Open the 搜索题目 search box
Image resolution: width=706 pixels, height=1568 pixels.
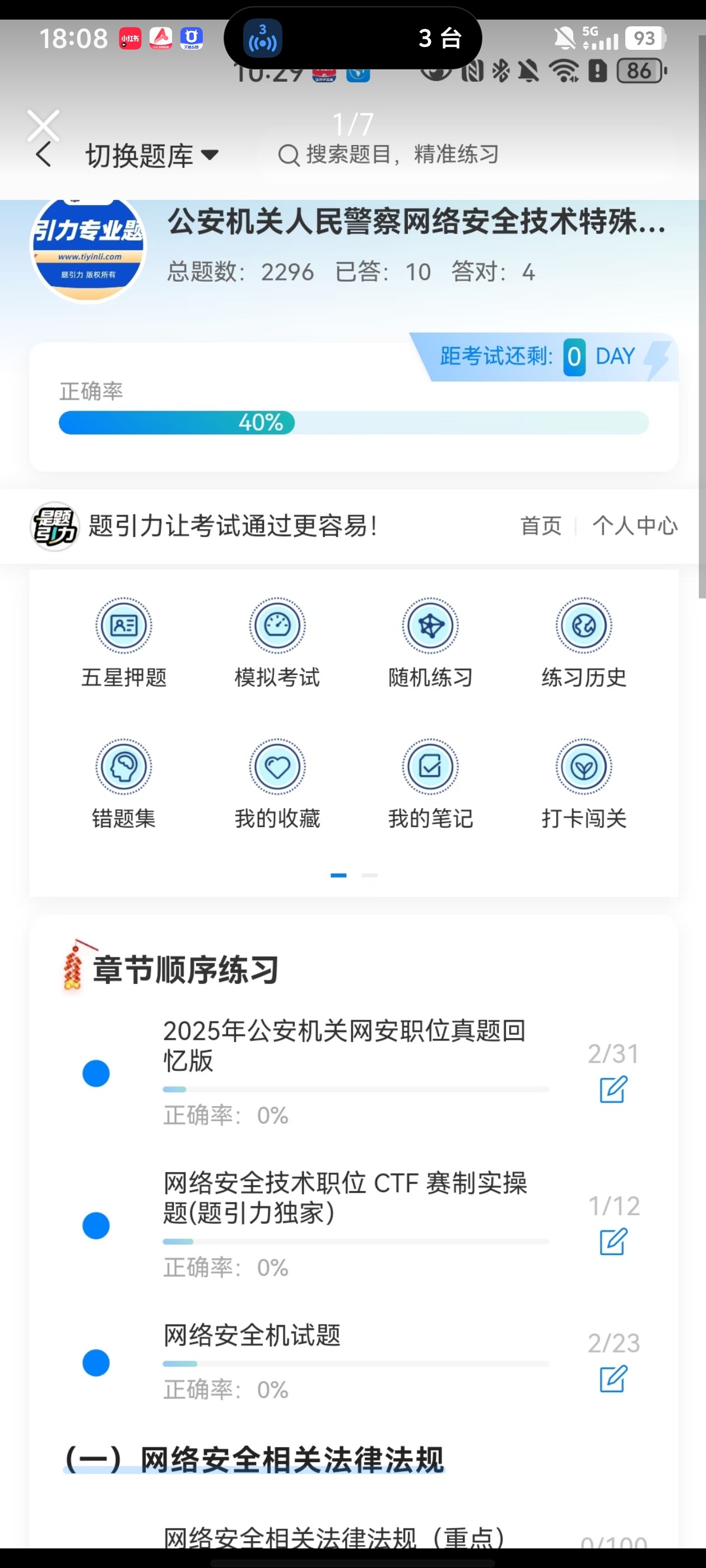[388, 155]
